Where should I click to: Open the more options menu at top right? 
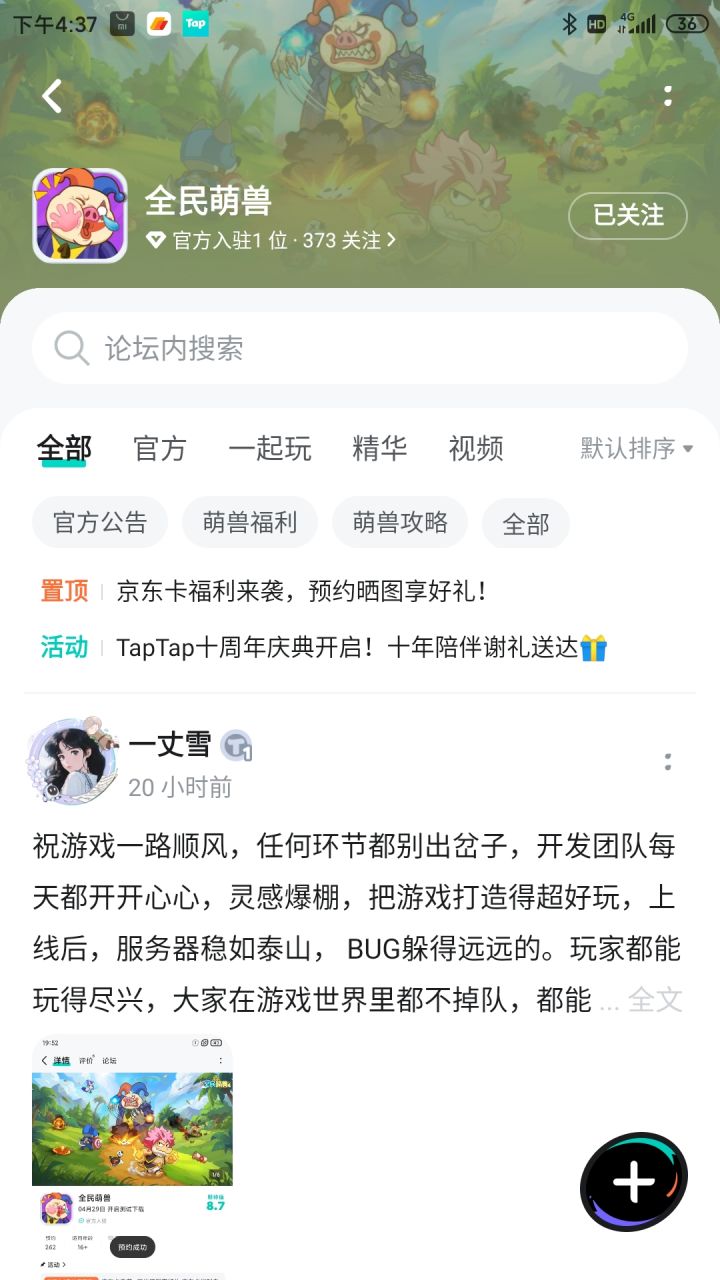pyautogui.click(x=668, y=95)
